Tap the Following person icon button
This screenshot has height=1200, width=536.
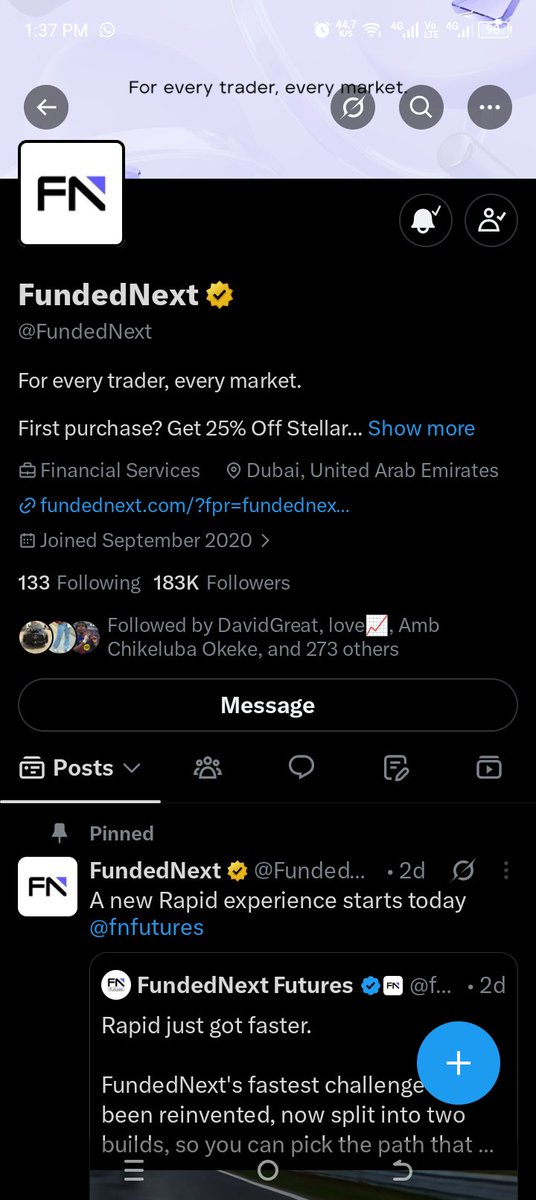coord(491,221)
